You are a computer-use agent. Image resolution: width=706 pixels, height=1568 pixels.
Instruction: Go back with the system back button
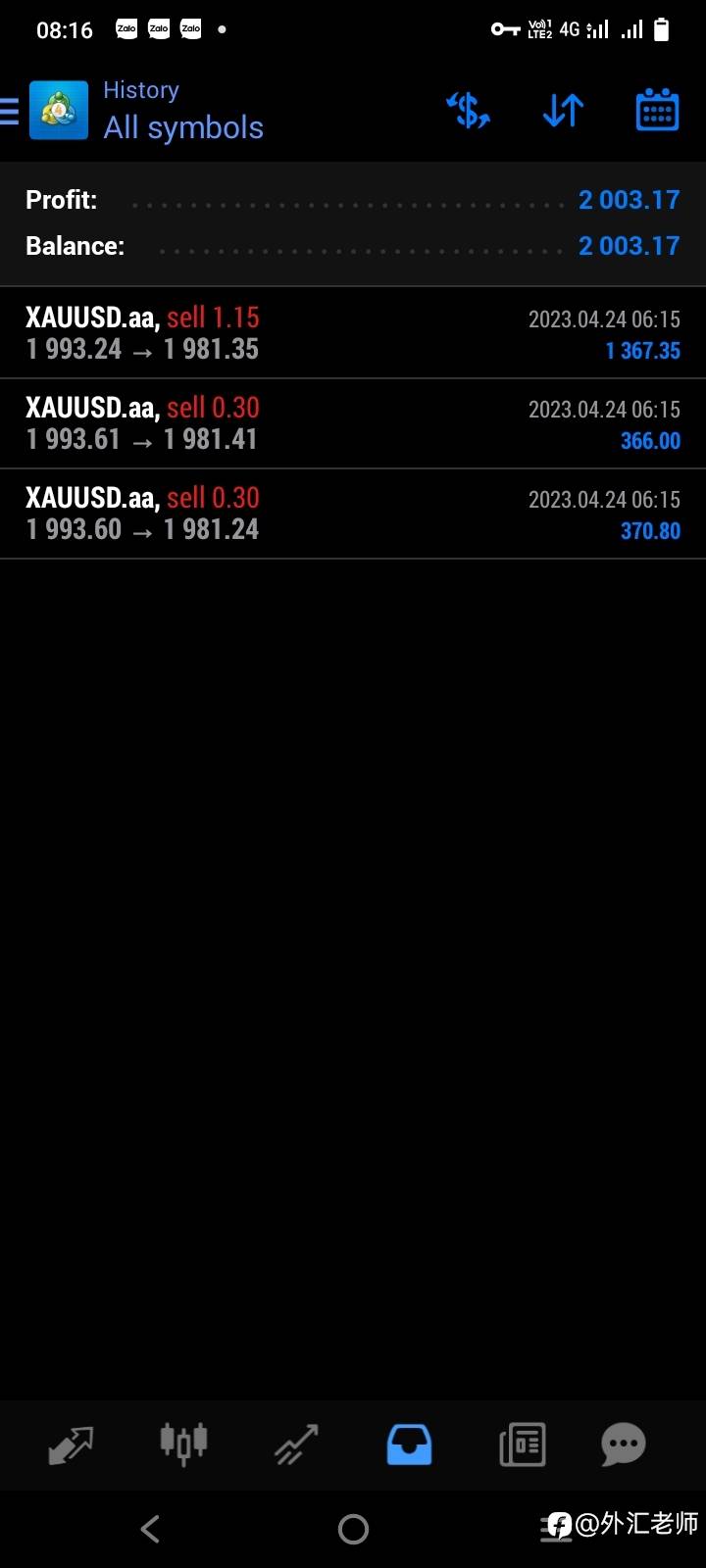pyautogui.click(x=150, y=1529)
